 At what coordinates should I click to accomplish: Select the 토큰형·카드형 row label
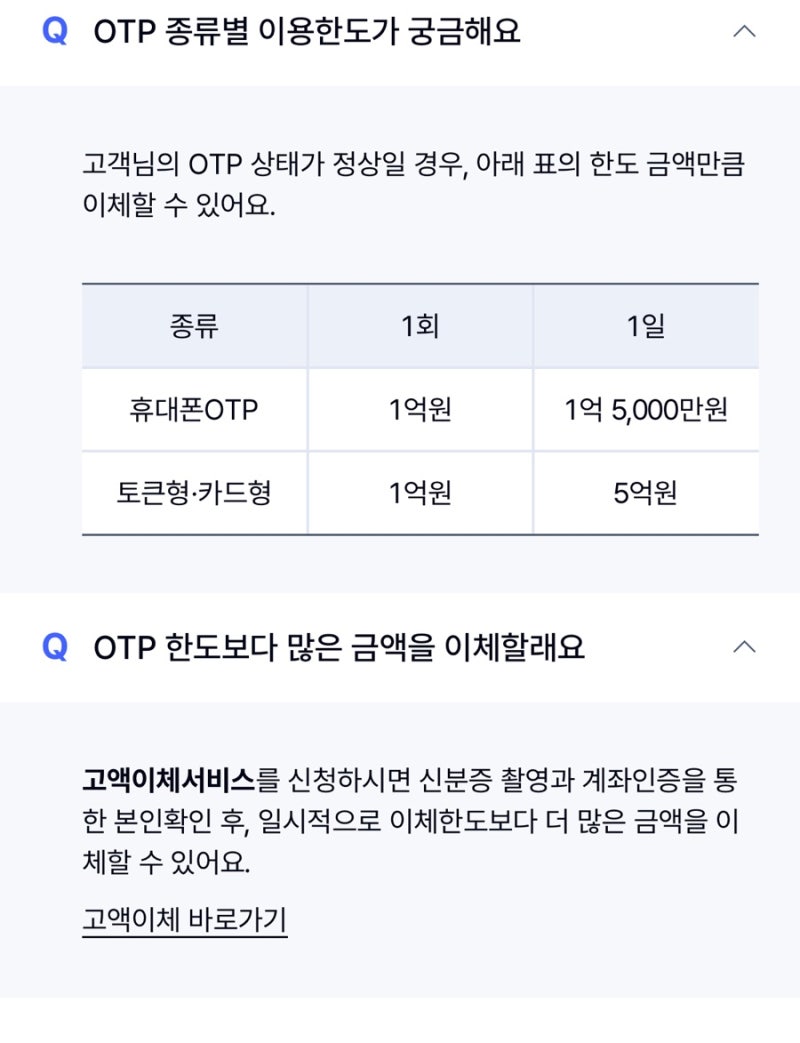click(195, 492)
